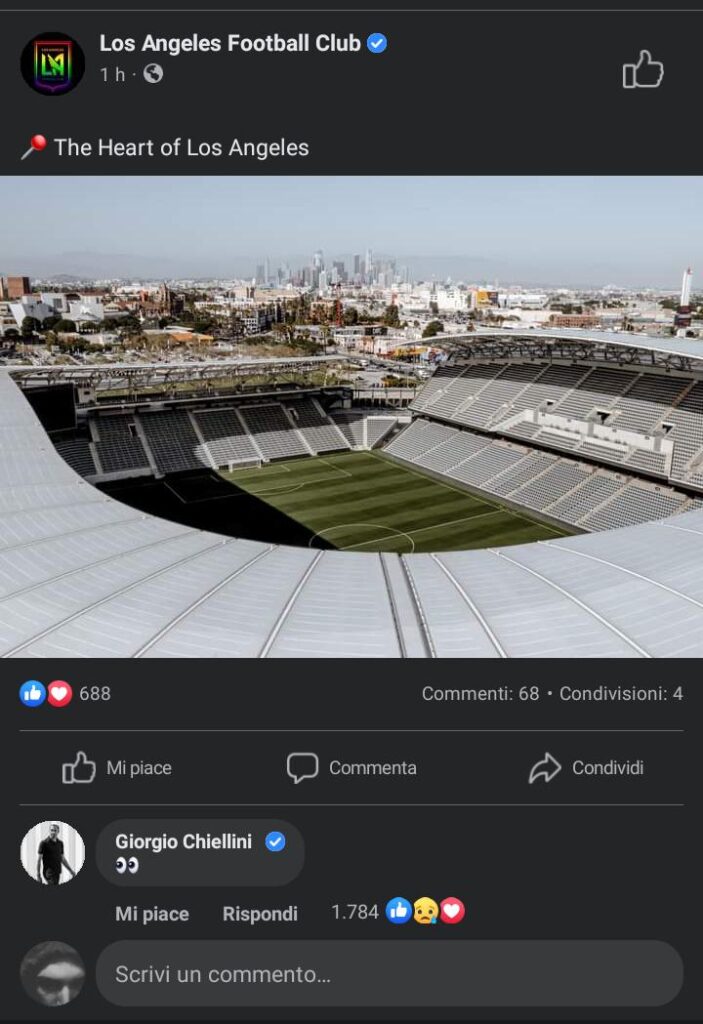This screenshot has width=703, height=1024.
Task: Open Giorgio Chiellini's profile picture
Action: [52, 853]
